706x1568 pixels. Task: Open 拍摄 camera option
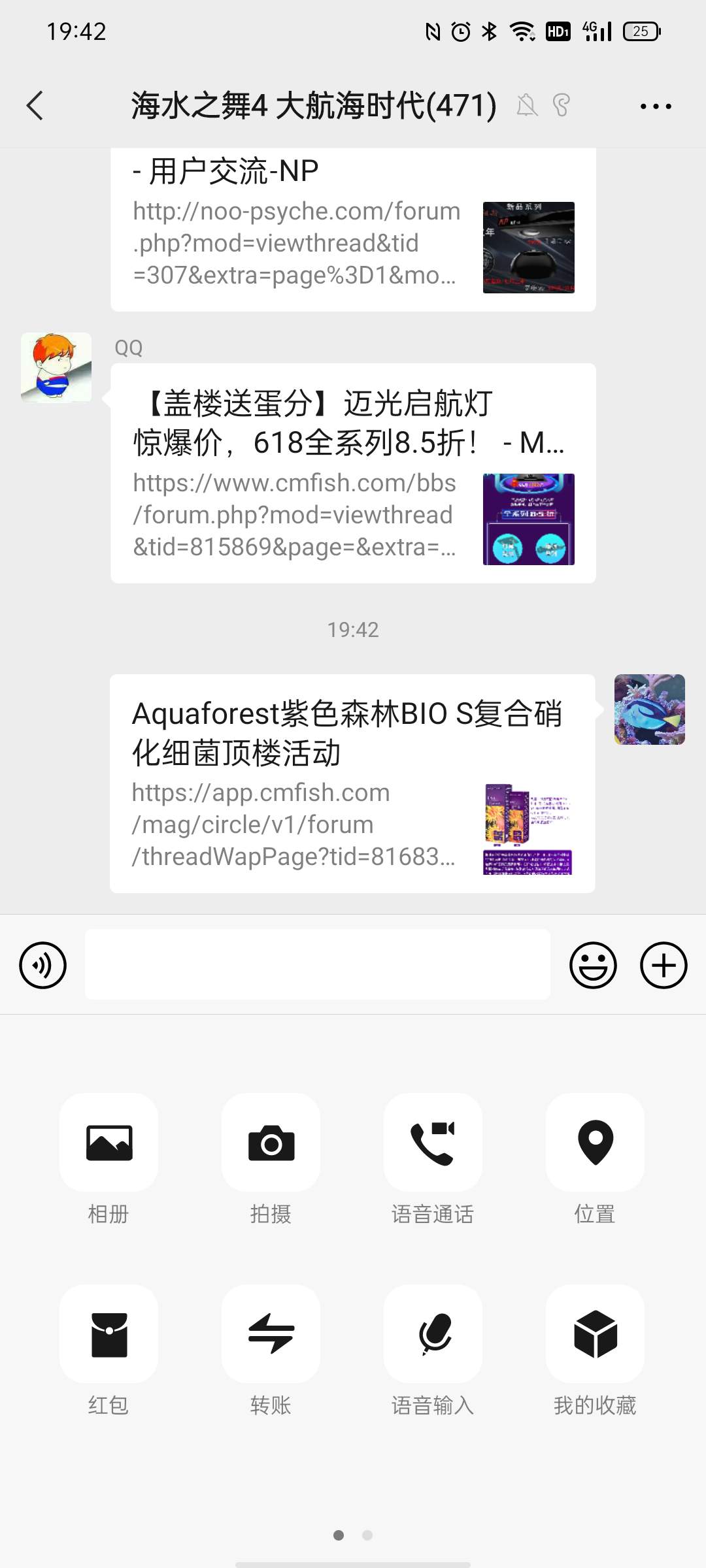(x=271, y=1143)
